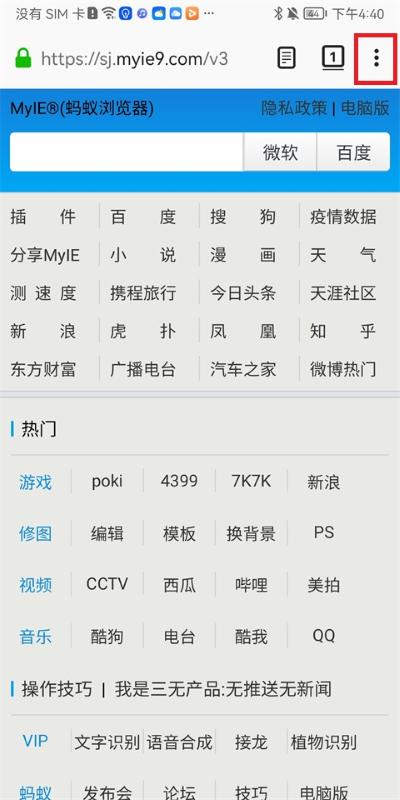Open 携程旅行 link
This screenshot has width=400, height=800.
(x=143, y=293)
